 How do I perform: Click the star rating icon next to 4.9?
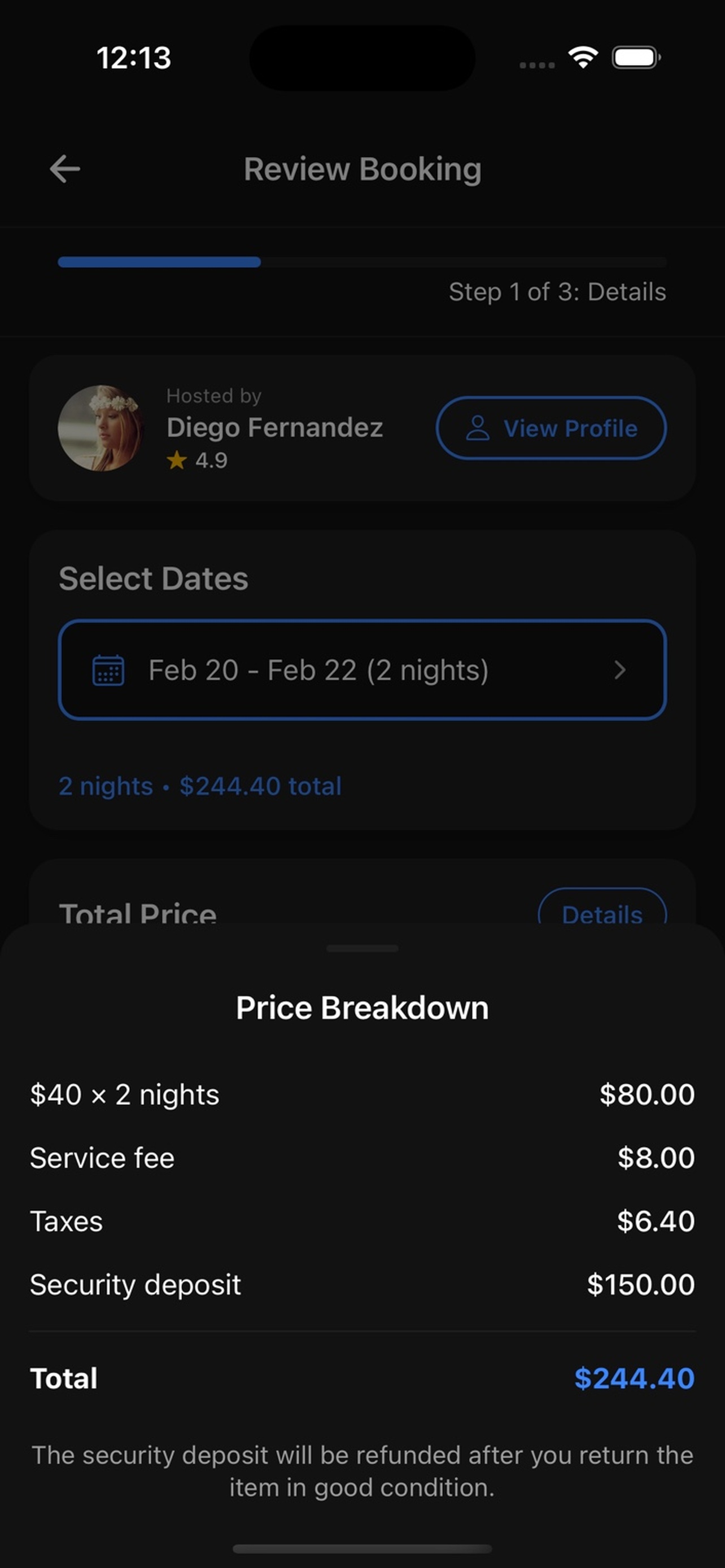pyautogui.click(x=177, y=461)
